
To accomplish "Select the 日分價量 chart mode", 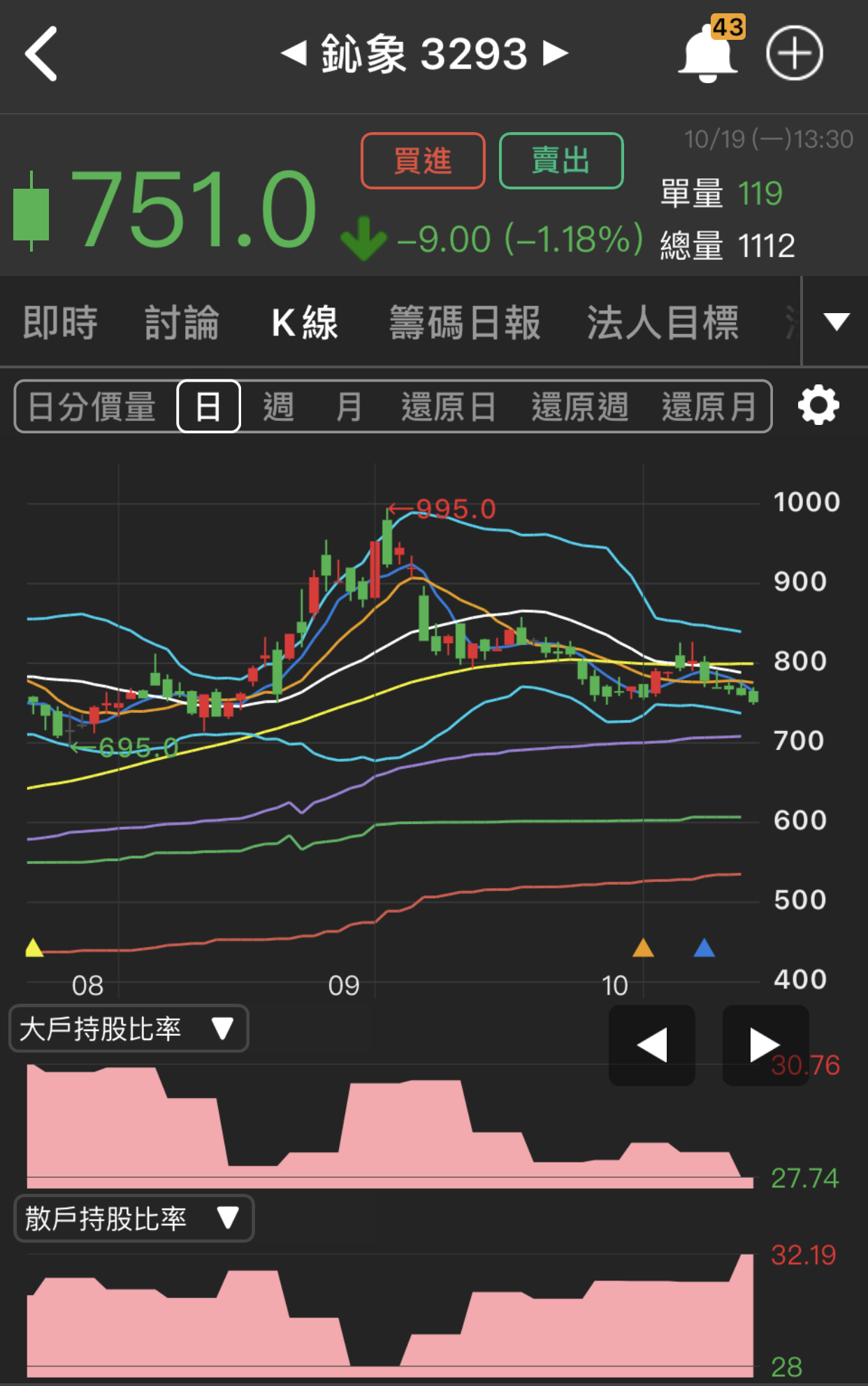I will 92,407.
